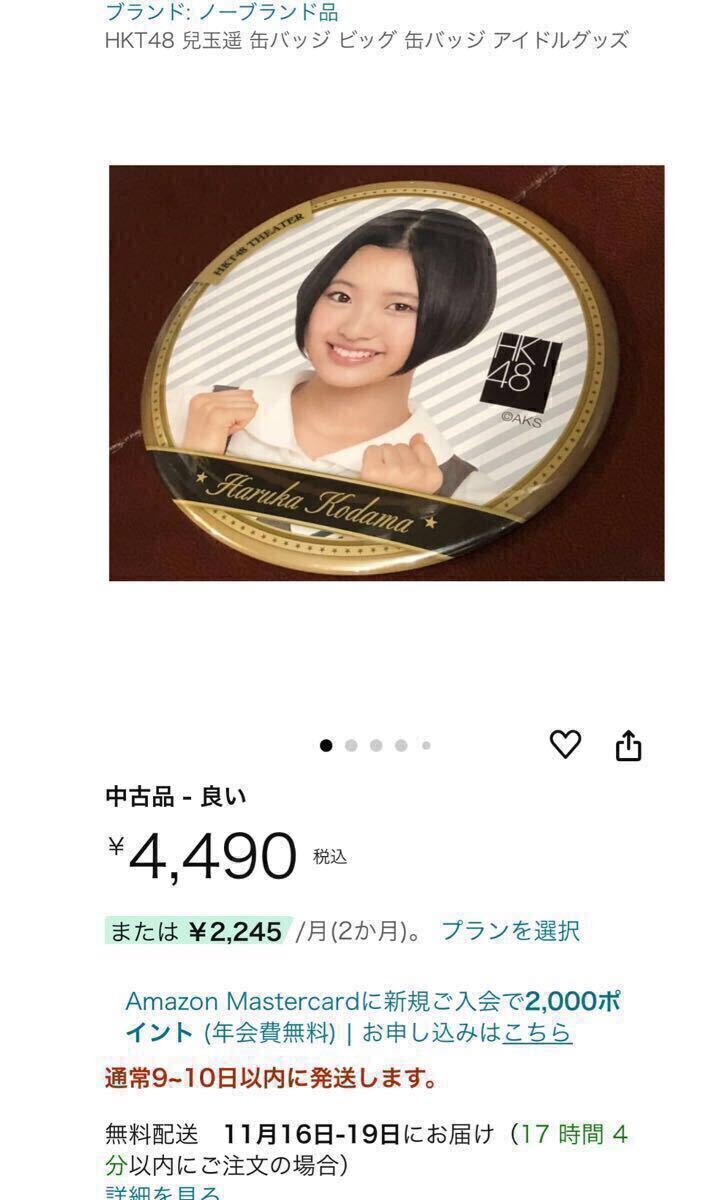Share this product listing
The width and height of the screenshot is (726, 1200).
point(628,745)
